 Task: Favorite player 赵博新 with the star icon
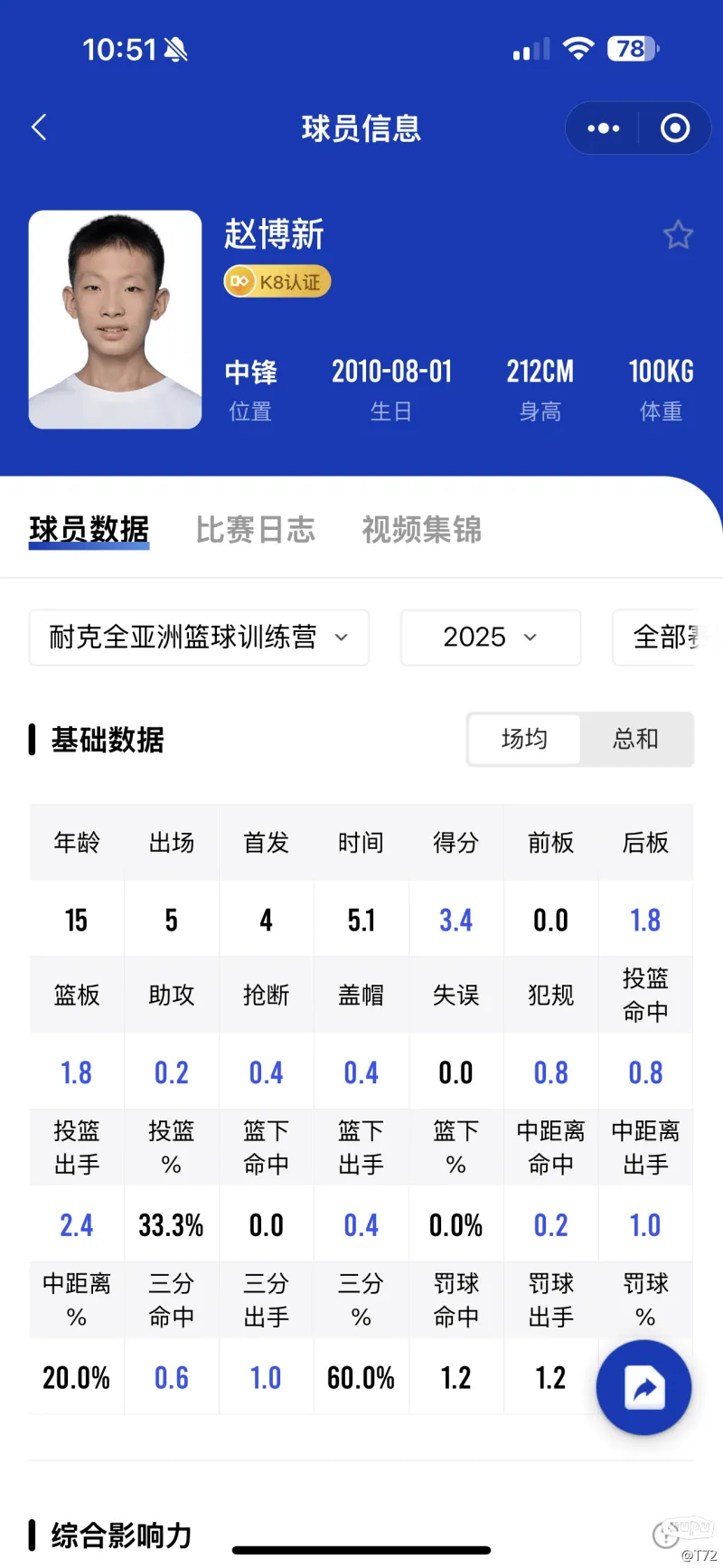(x=678, y=235)
